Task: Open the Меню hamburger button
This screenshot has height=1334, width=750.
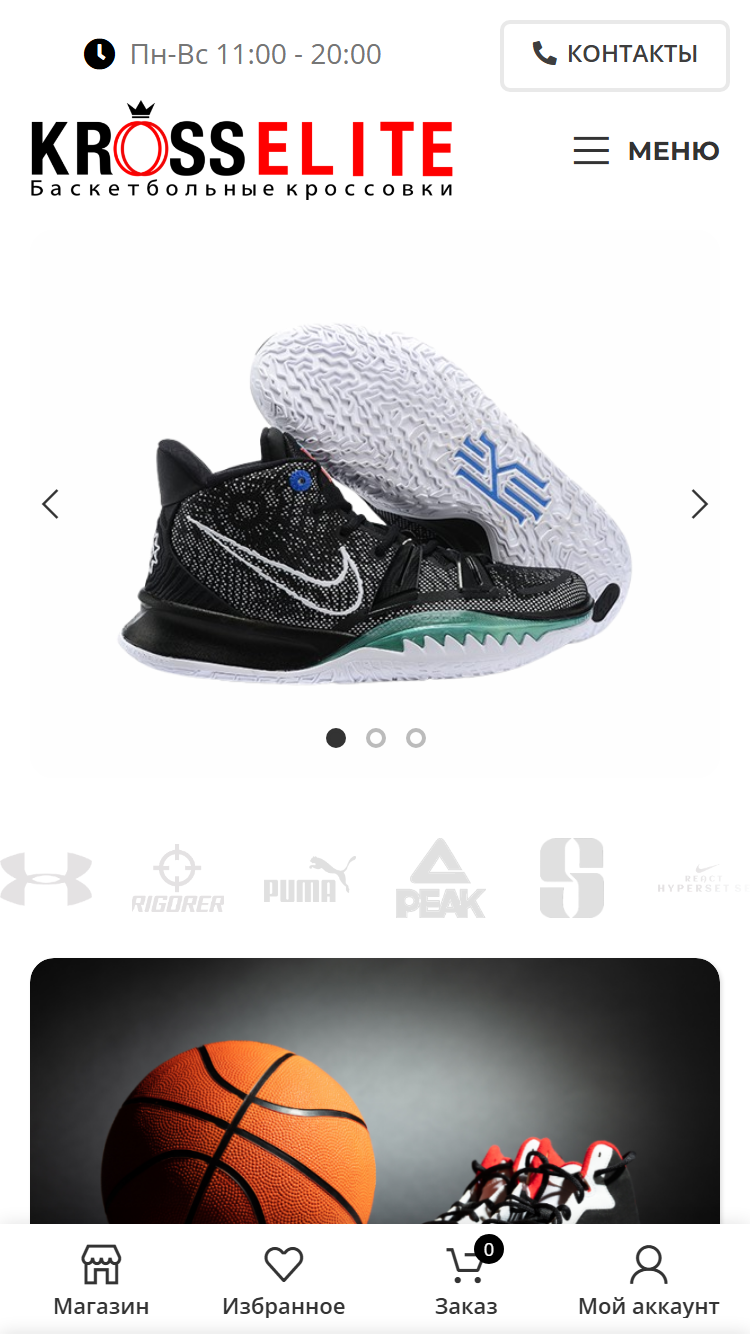Action: pyautogui.click(x=646, y=151)
